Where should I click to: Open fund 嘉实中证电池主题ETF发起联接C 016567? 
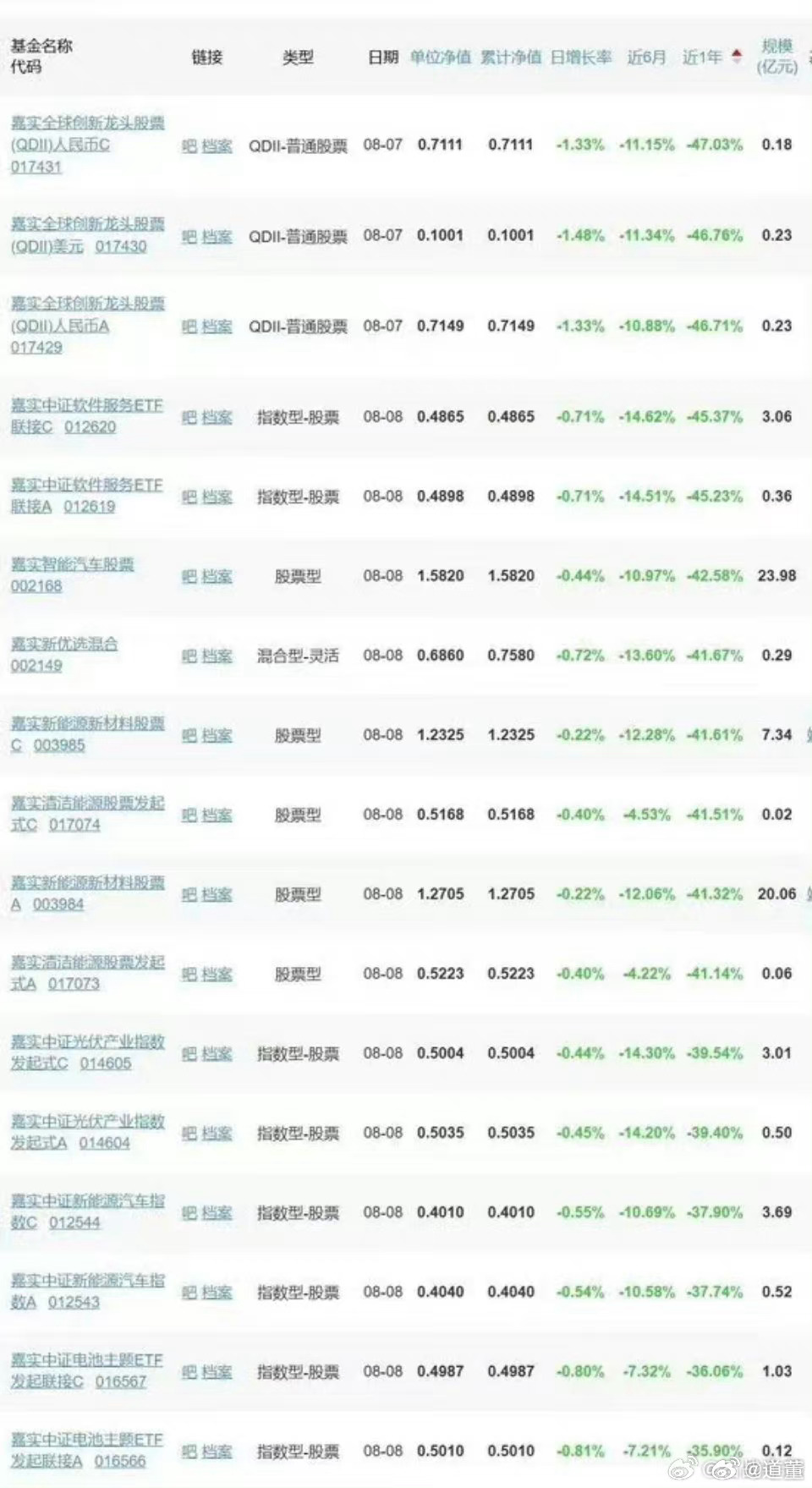[87, 1370]
